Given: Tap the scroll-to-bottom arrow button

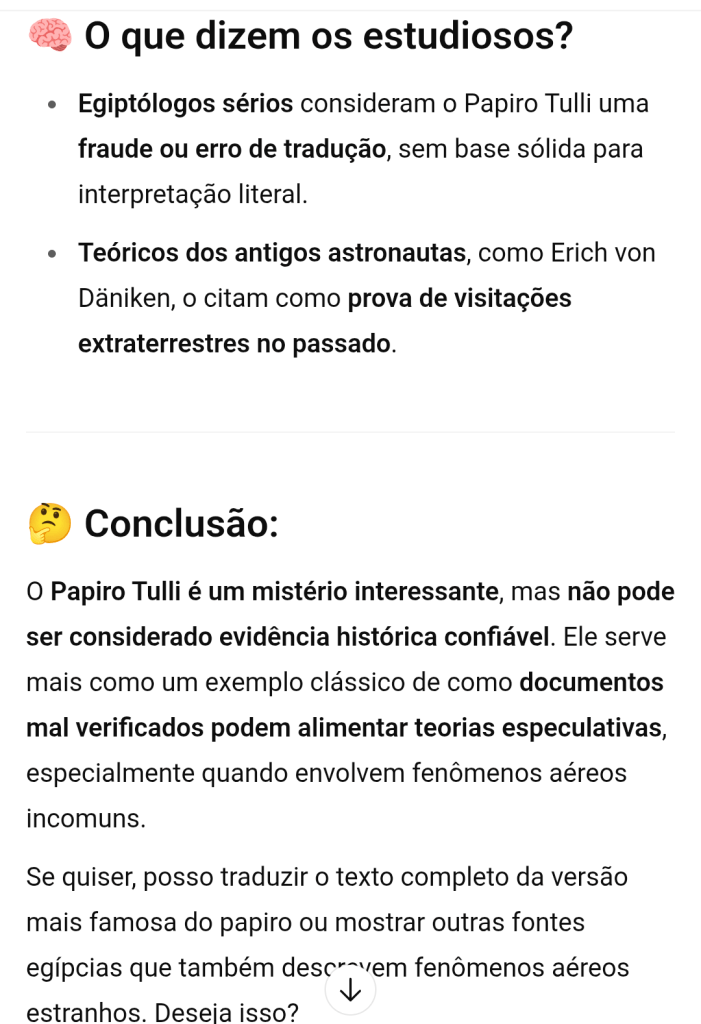Looking at the screenshot, I should 350,990.
